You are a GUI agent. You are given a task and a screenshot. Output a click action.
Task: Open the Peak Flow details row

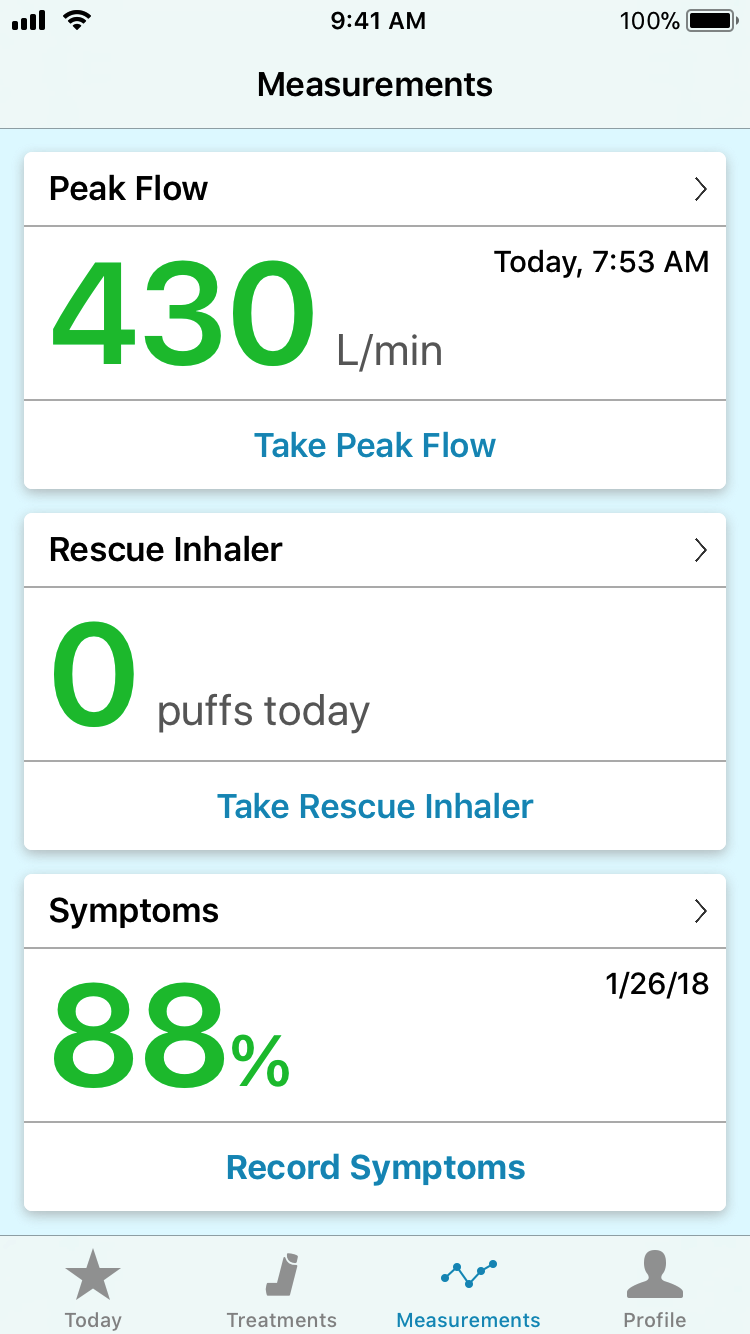tap(375, 189)
